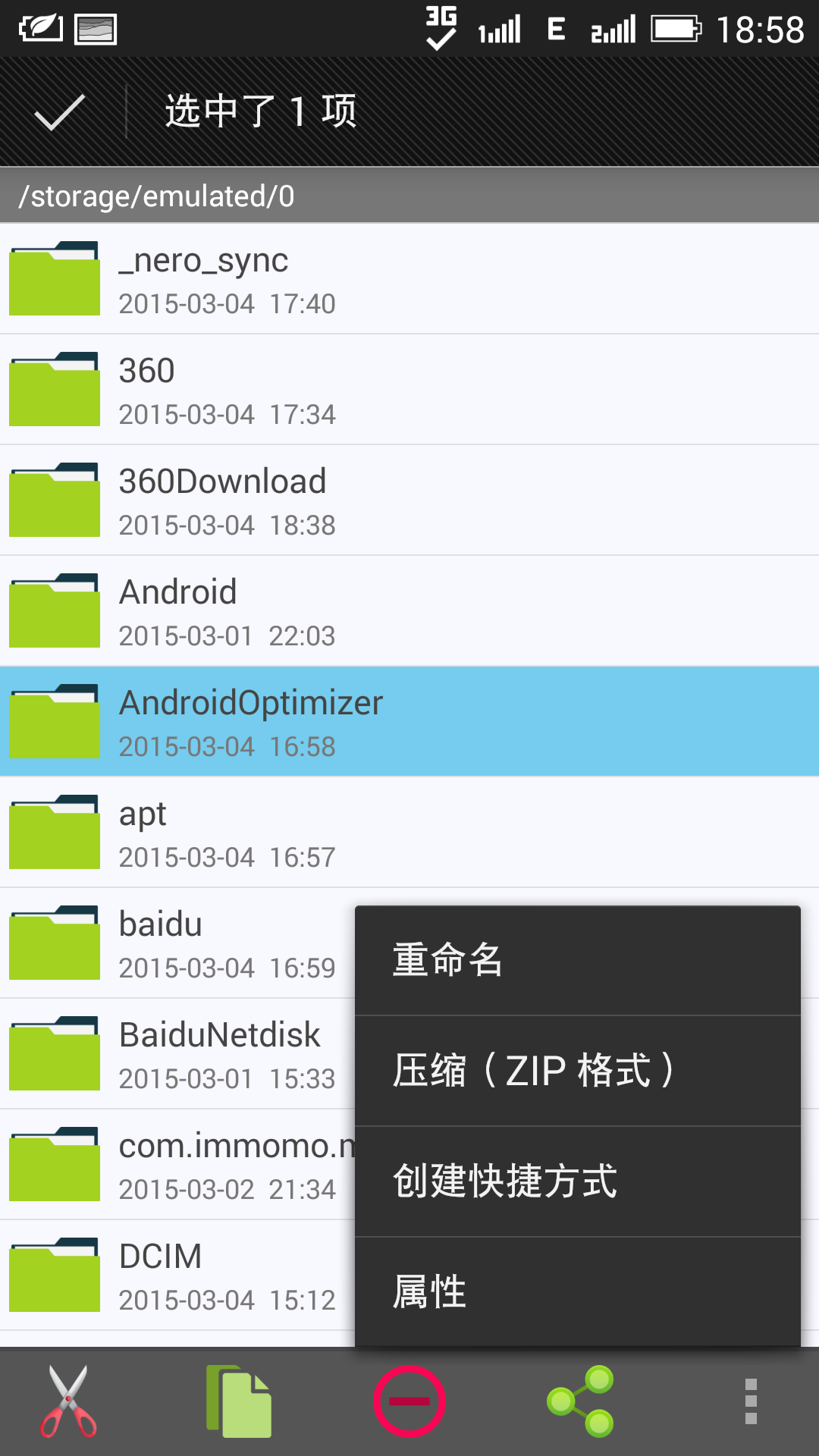
Task: Select 压缩（ZIP 格式） option
Action: coord(576,1071)
